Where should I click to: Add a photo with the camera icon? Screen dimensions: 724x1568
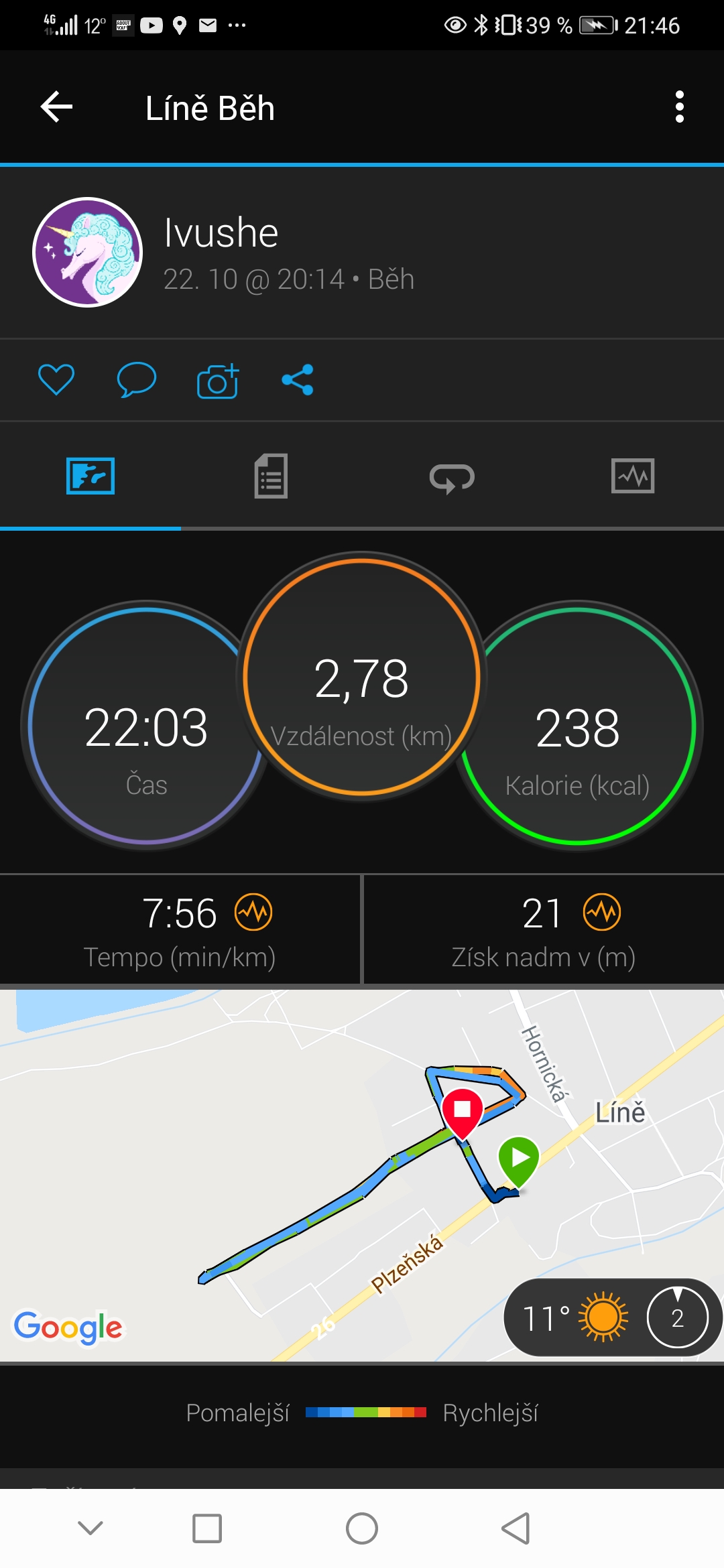click(218, 381)
